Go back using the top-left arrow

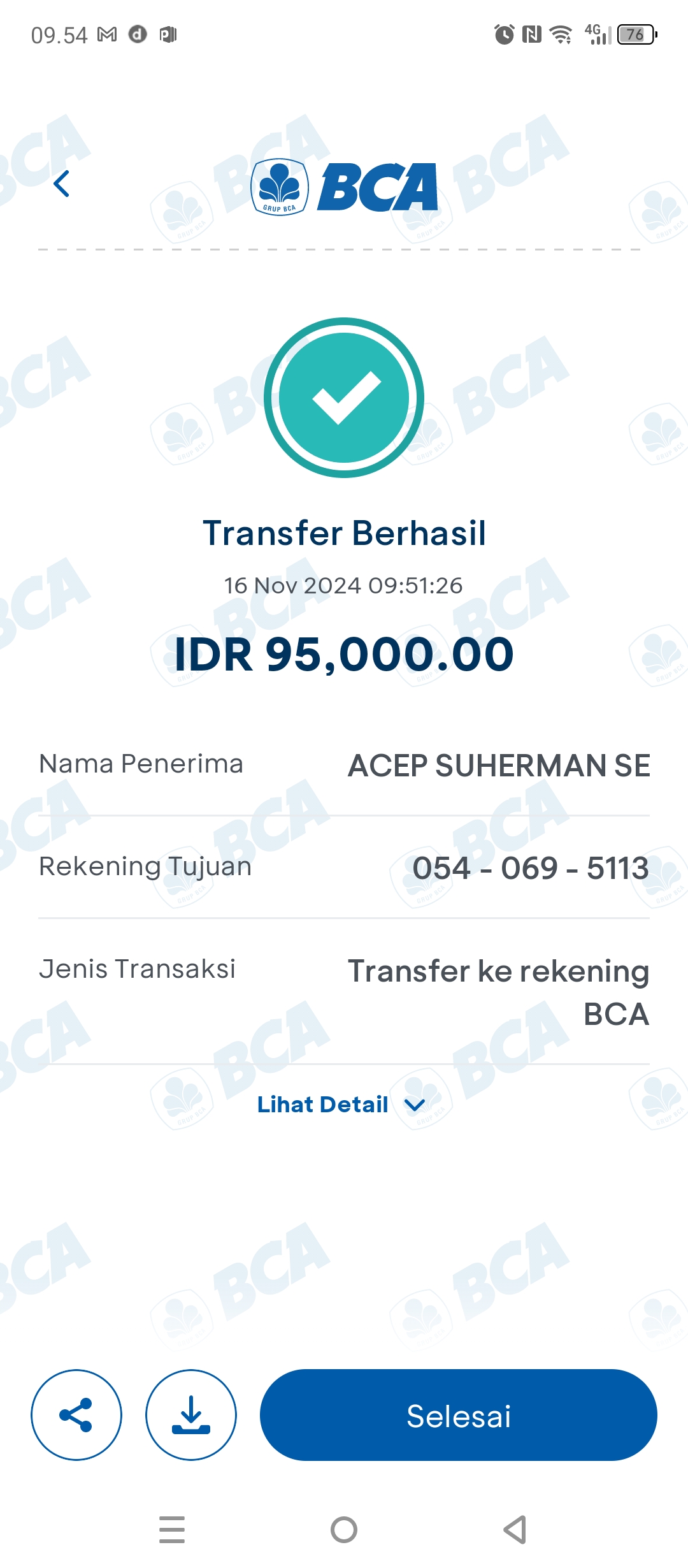pos(61,184)
